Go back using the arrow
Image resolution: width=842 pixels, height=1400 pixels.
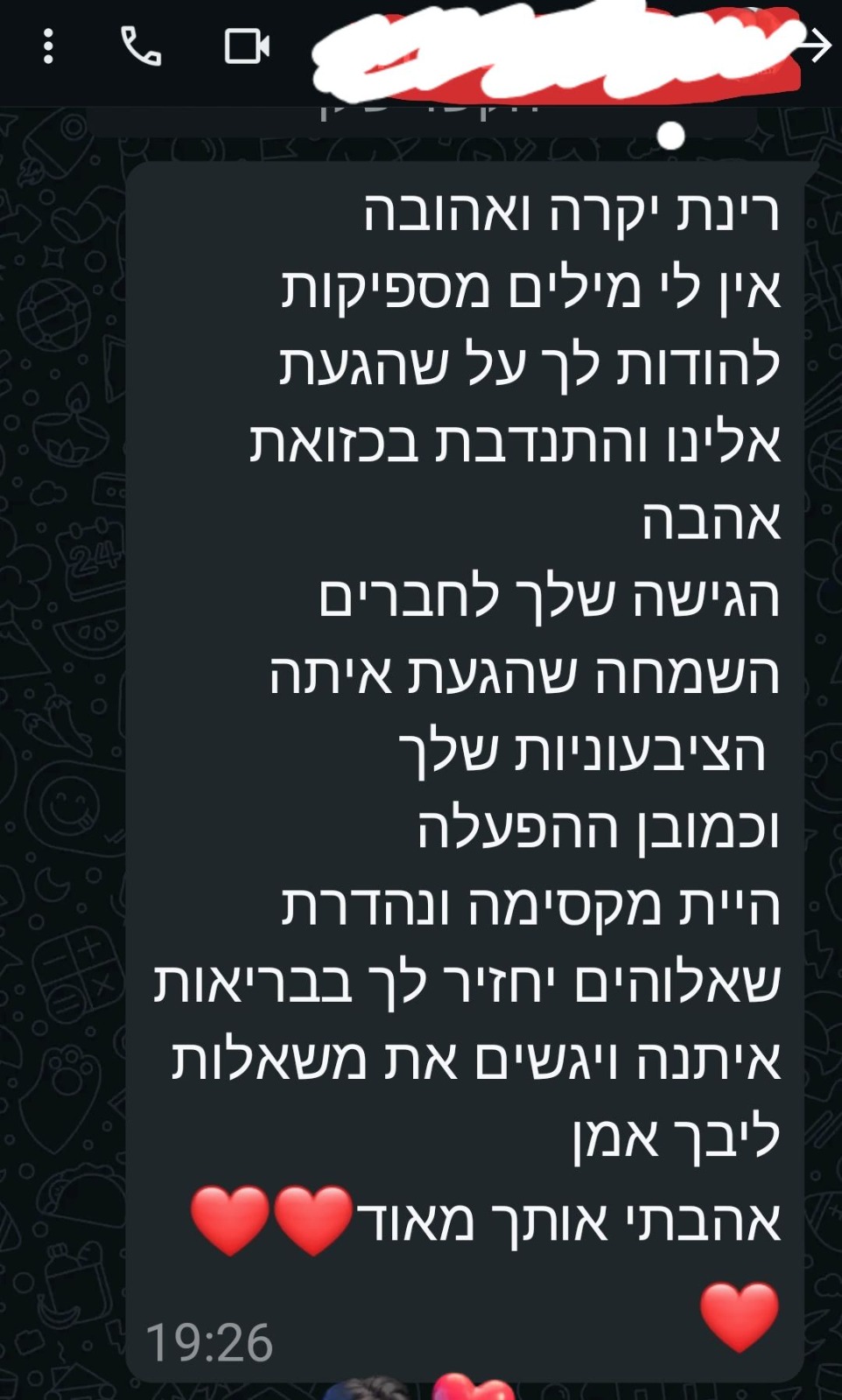814,45
